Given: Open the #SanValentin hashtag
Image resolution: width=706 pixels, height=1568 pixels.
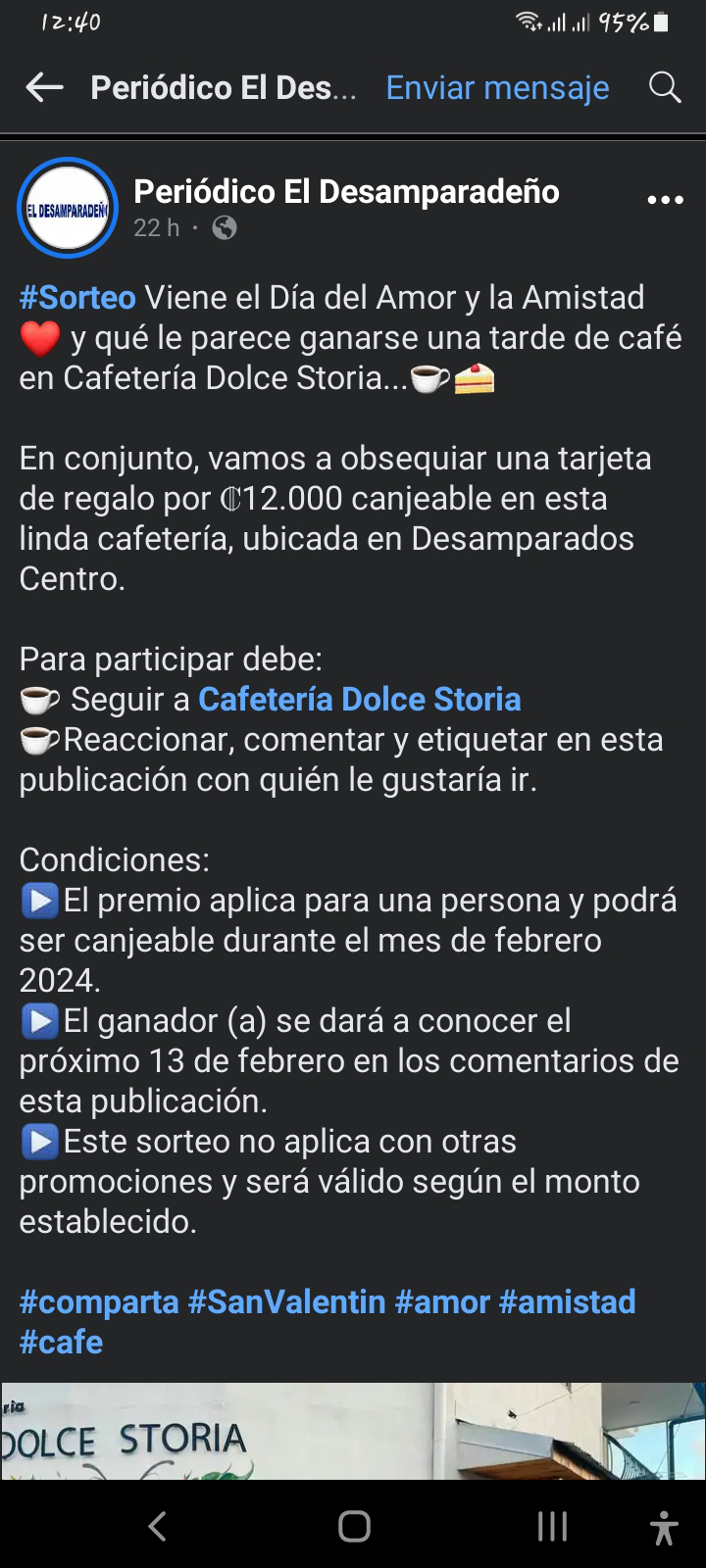Looking at the screenshot, I should tap(286, 1301).
